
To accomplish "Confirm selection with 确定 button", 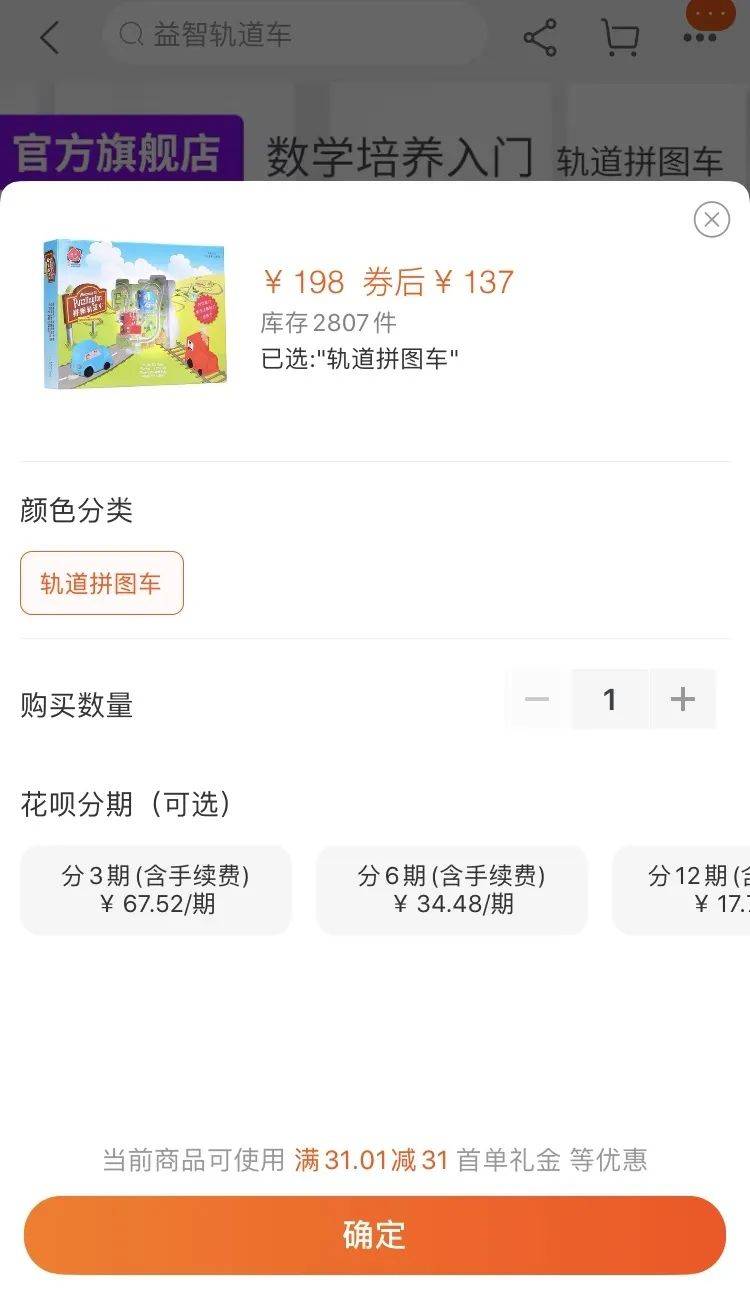I will point(375,1235).
